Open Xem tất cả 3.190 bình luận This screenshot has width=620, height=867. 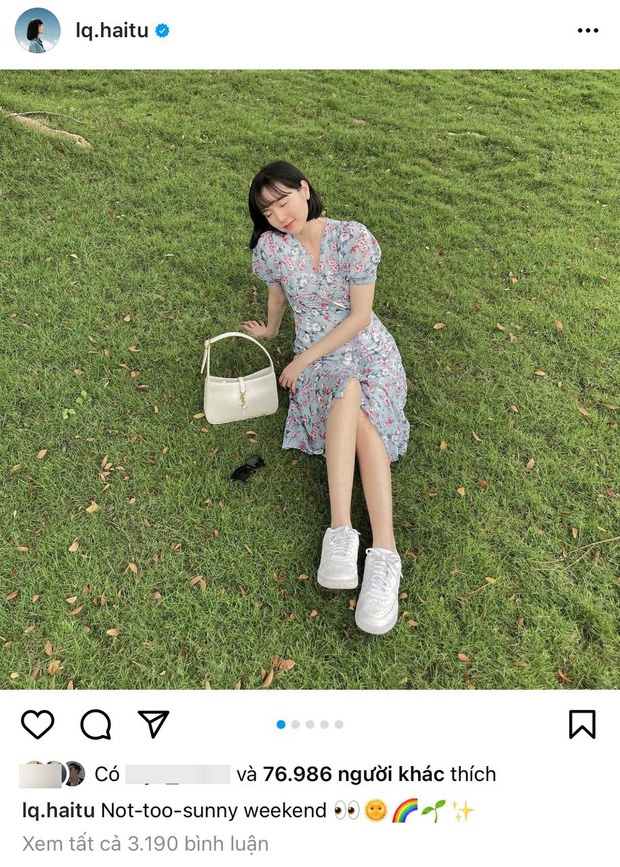(145, 844)
